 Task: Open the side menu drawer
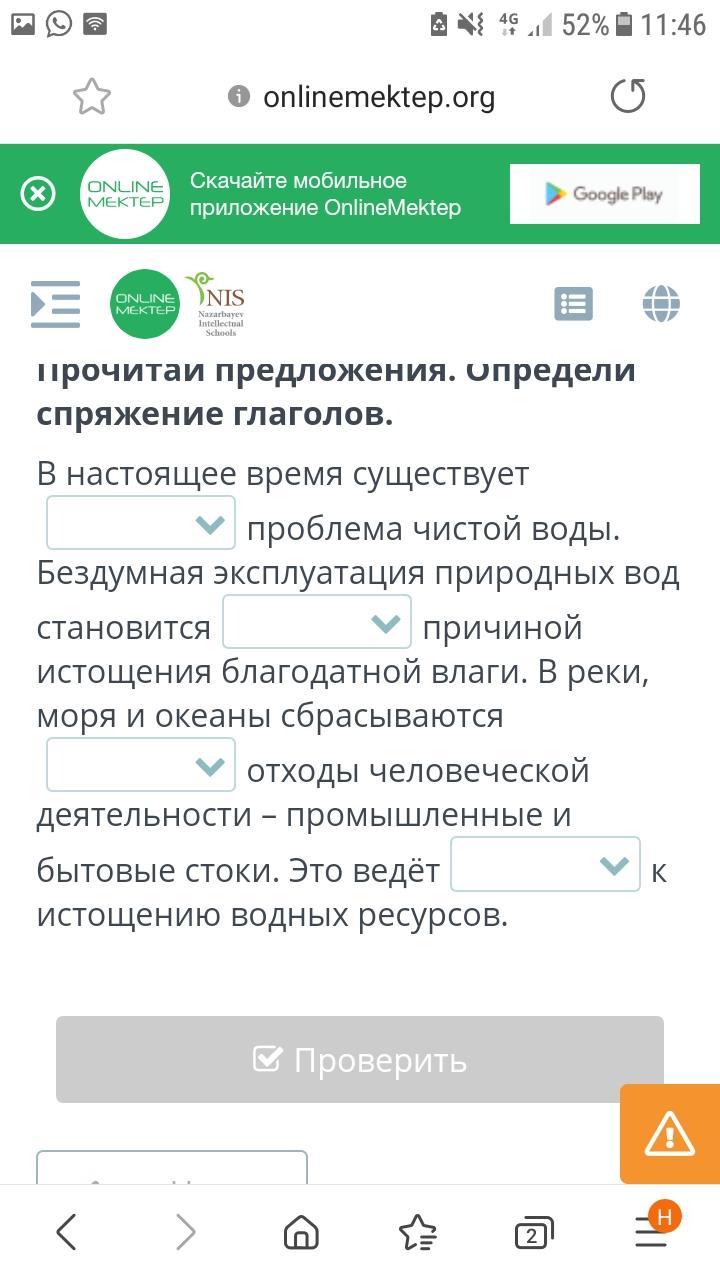click(55, 304)
